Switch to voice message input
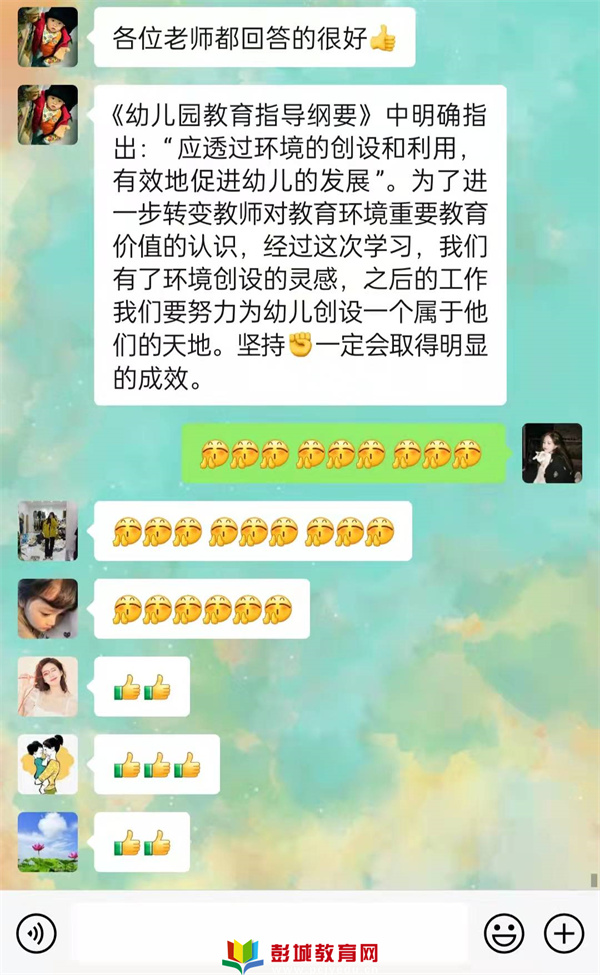Screen dimensions: 600x975 click(x=37, y=933)
